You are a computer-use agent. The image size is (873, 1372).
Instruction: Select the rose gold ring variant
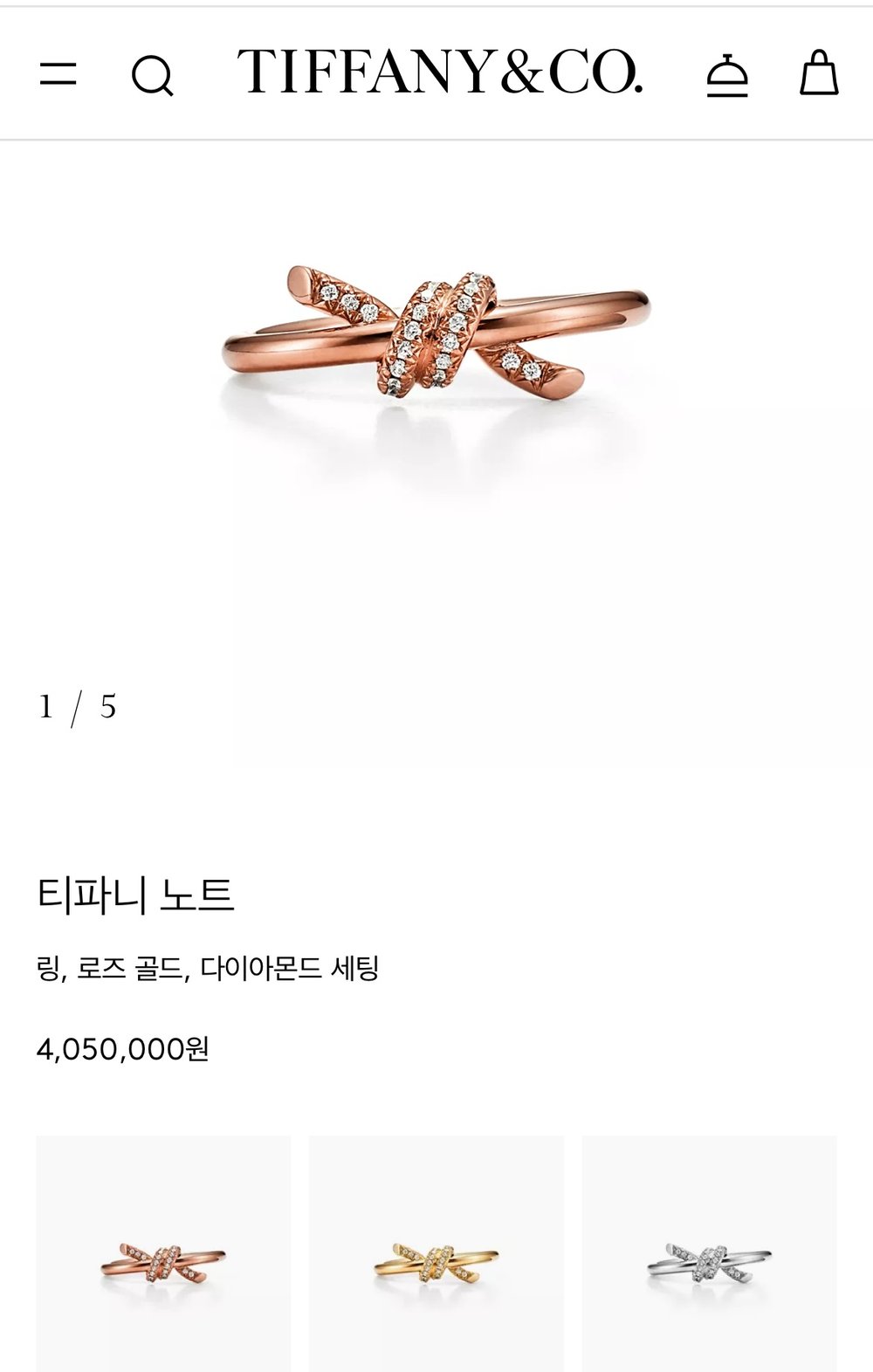pos(163,1252)
